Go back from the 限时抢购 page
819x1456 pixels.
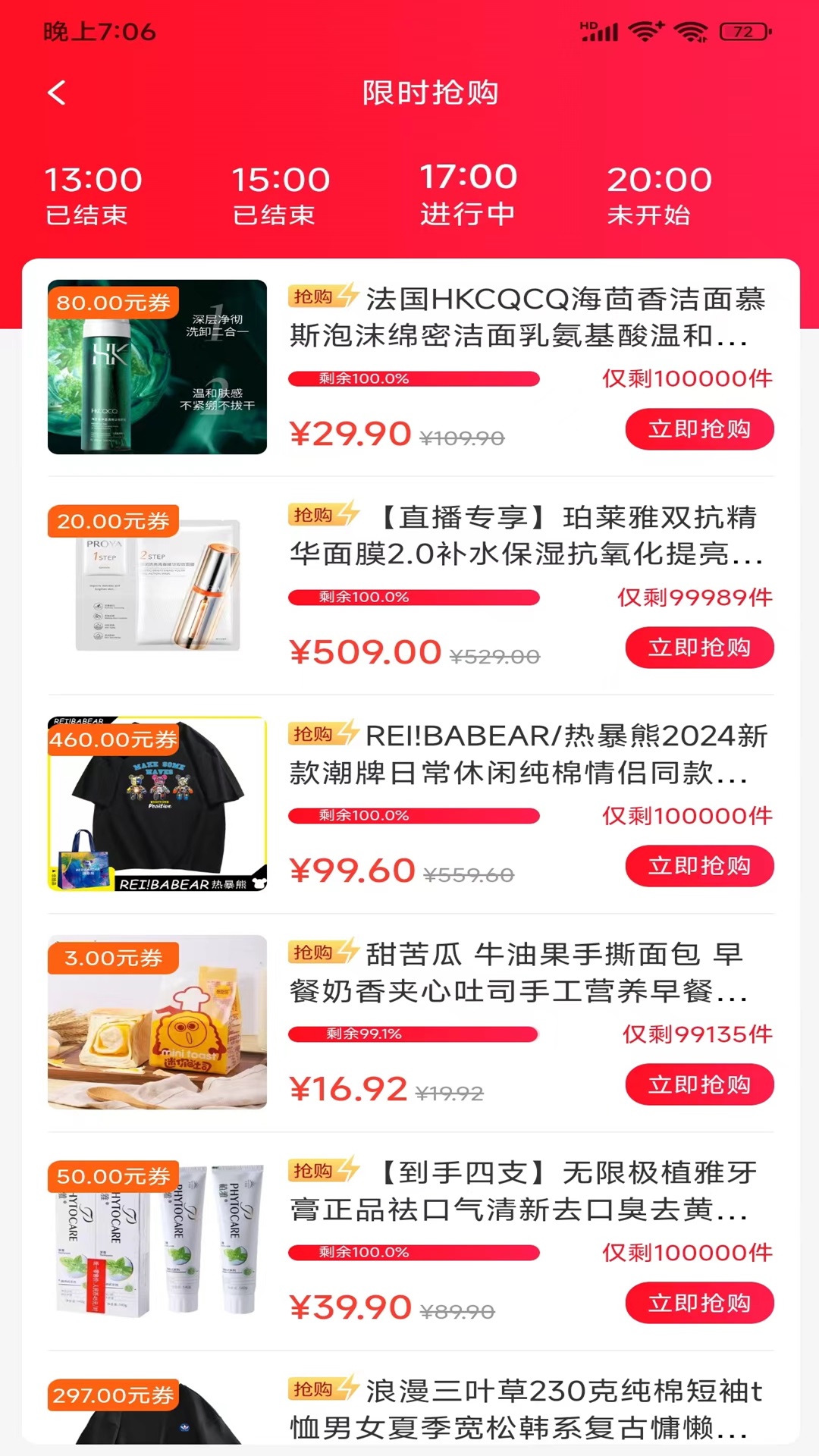tap(57, 93)
